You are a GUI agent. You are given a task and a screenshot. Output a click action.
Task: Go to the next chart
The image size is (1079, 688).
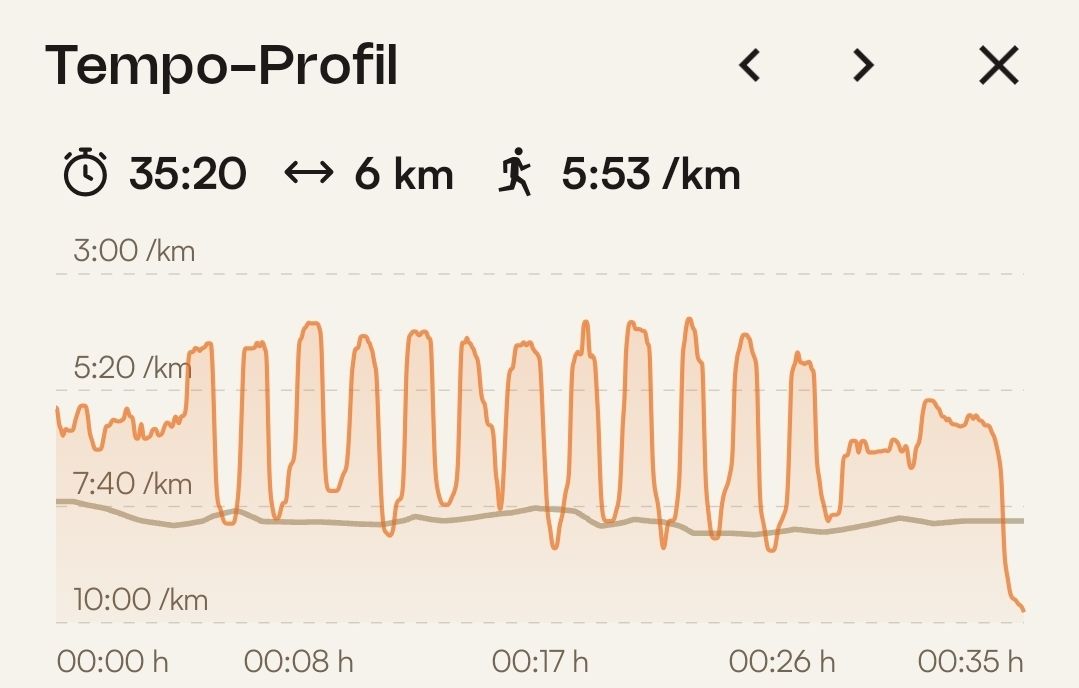pyautogui.click(x=863, y=66)
